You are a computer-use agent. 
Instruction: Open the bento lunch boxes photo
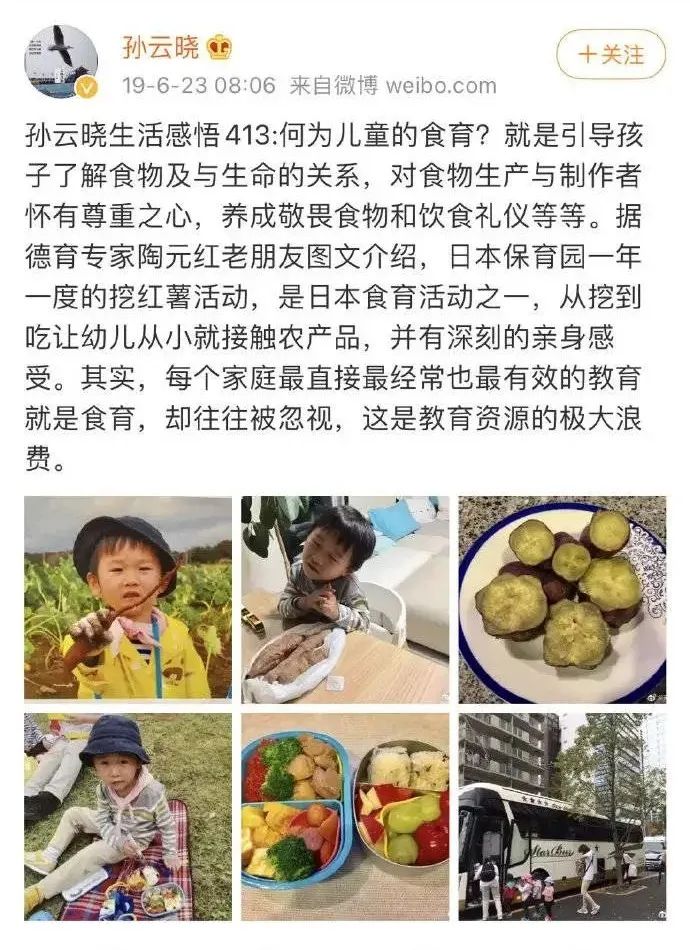coord(345,816)
